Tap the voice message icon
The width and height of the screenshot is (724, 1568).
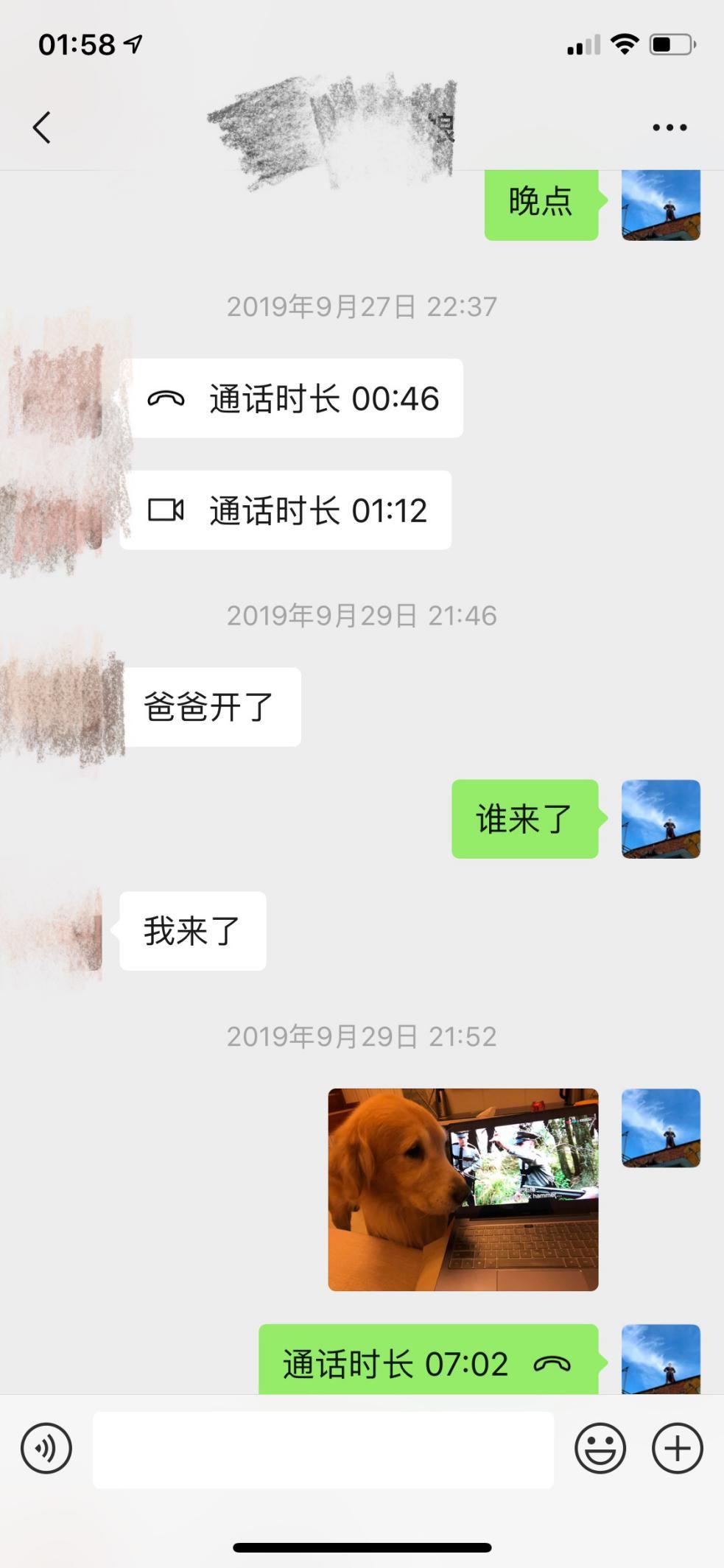coord(45,1448)
